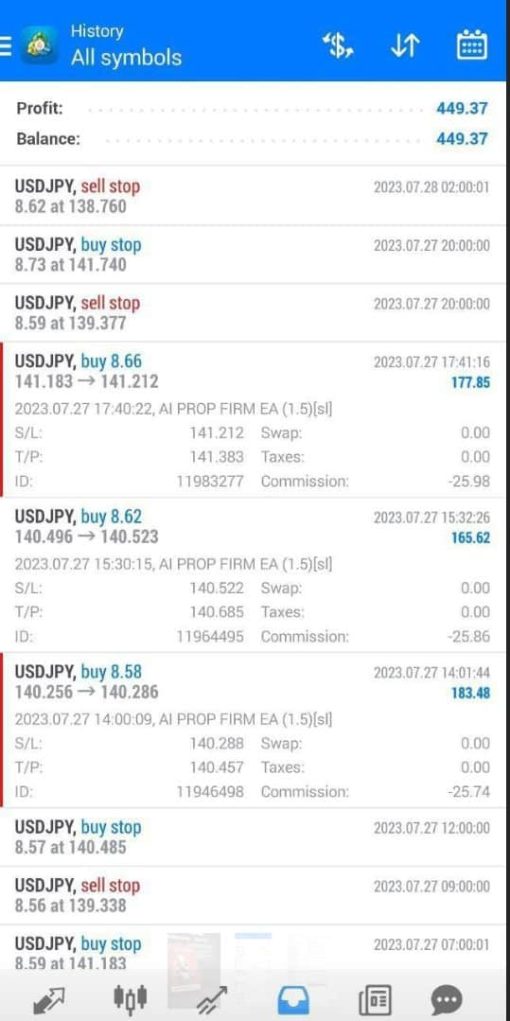Open the hamburger drawer menu
The image size is (510, 1021).
coord(5,45)
